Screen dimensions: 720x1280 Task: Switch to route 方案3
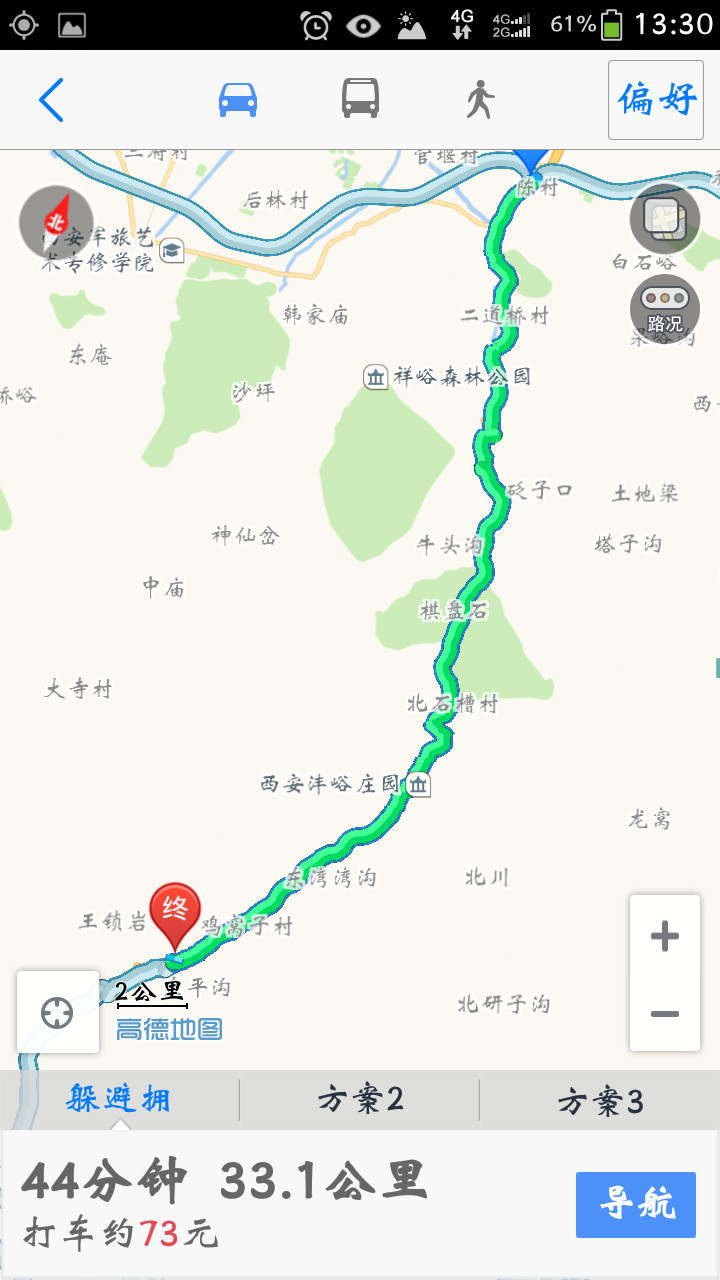pos(600,1101)
